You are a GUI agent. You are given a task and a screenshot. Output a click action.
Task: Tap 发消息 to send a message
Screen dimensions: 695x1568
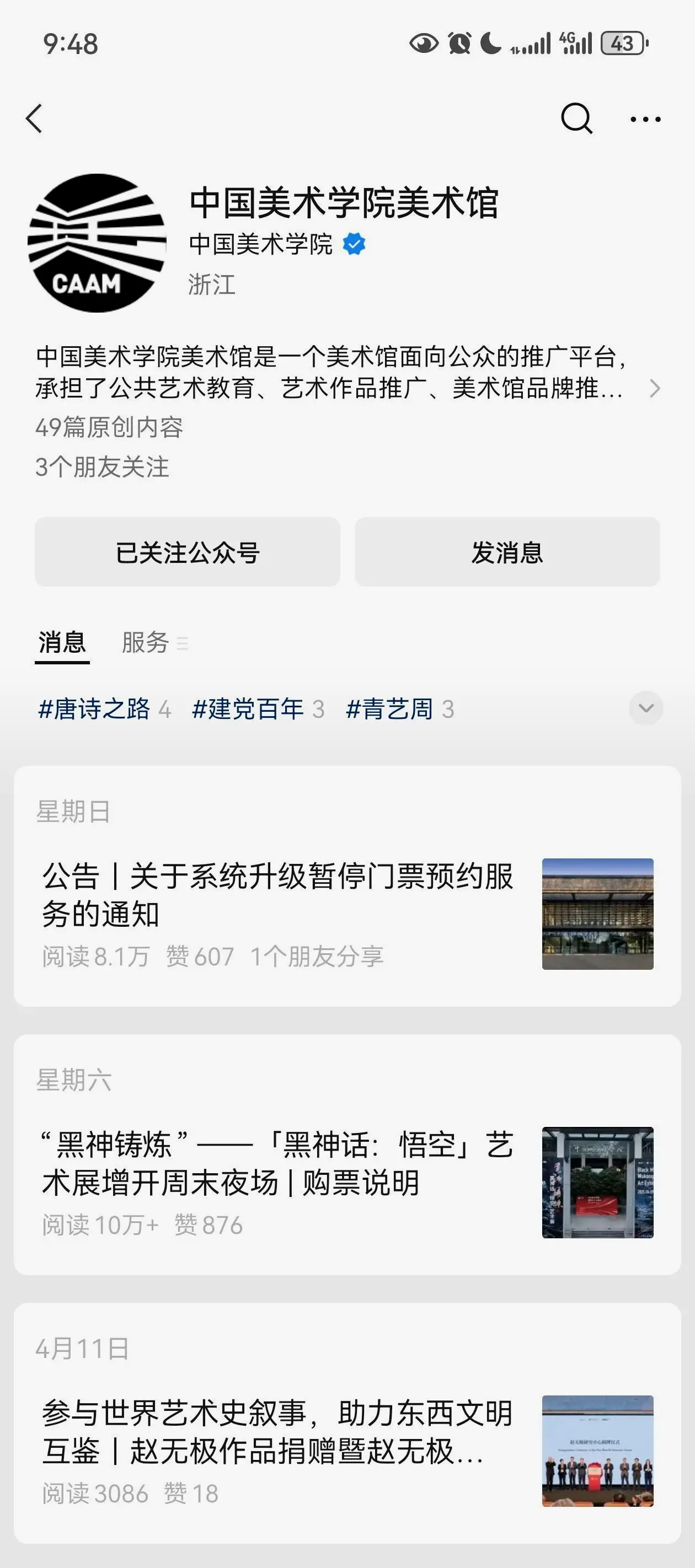coord(507,552)
